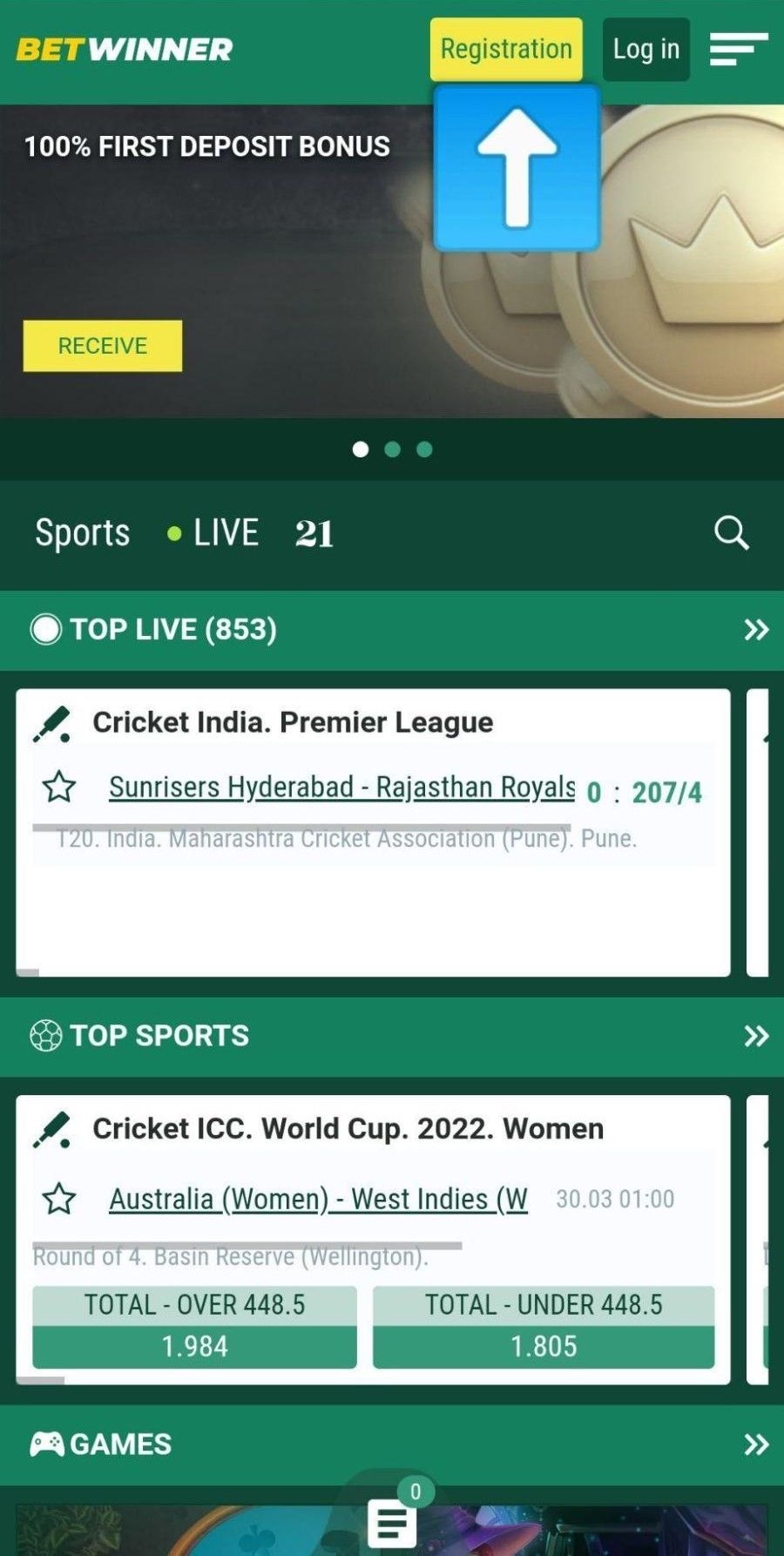The image size is (784, 1556).
Task: Switch to the Sports tab
Action: (81, 531)
